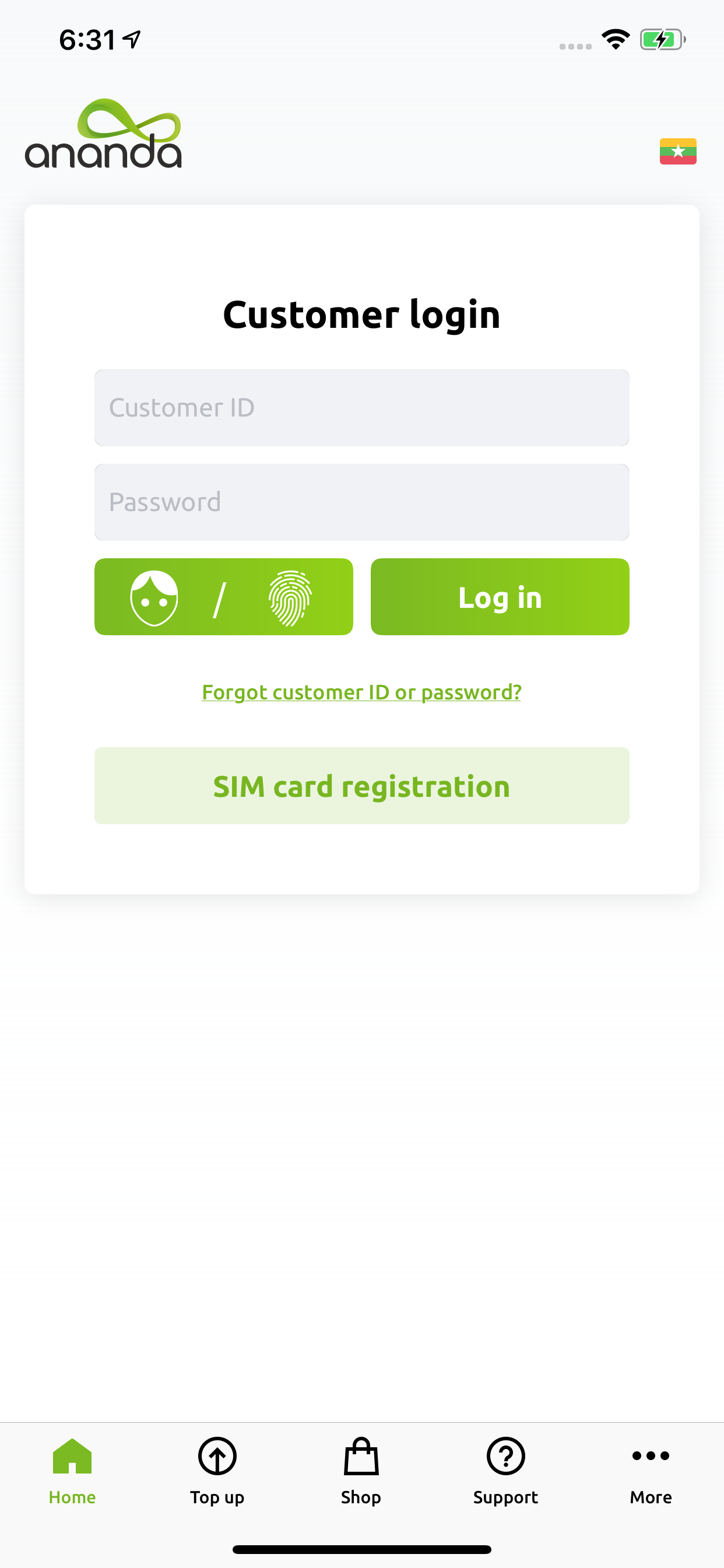Start SIM card registration
The height and width of the screenshot is (1568, 724).
[x=361, y=786]
